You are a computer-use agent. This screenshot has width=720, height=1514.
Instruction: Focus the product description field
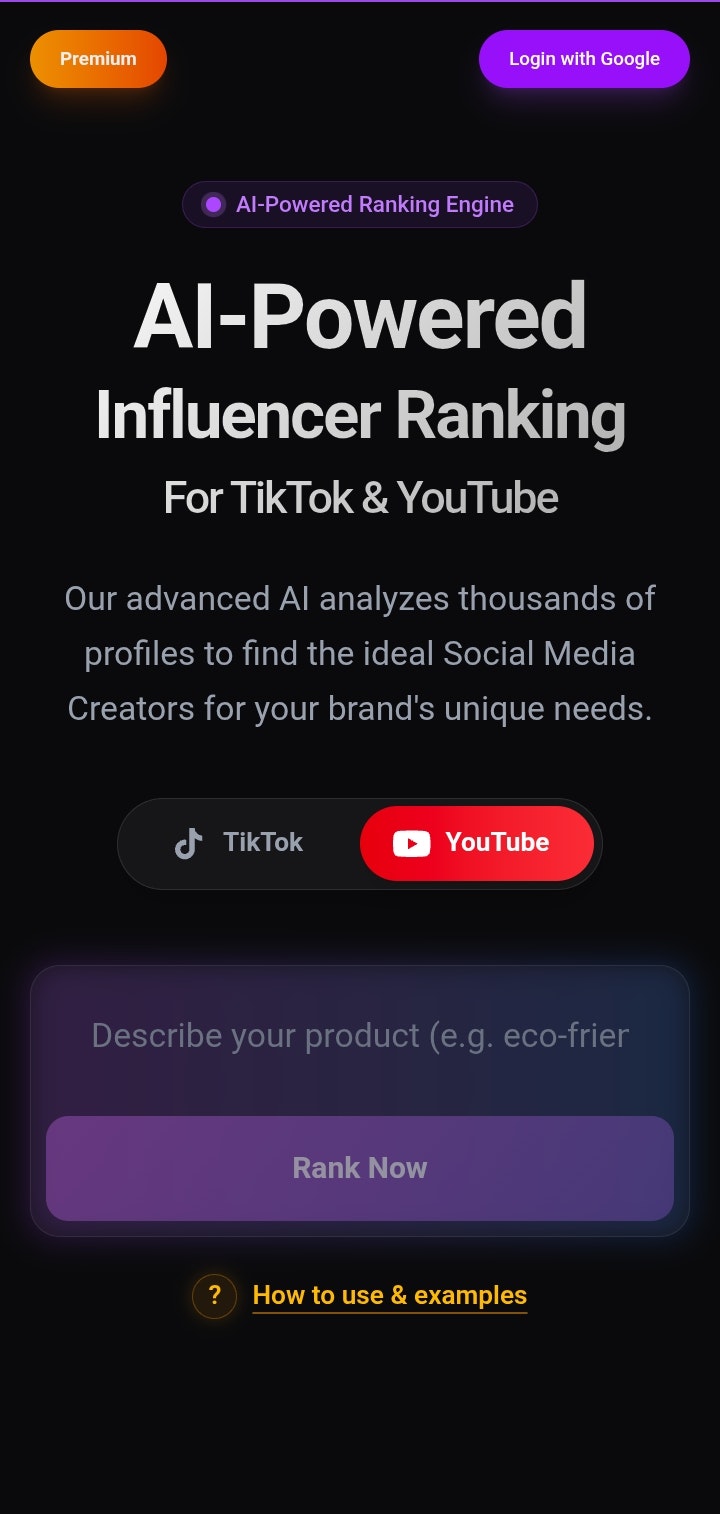coord(360,1036)
